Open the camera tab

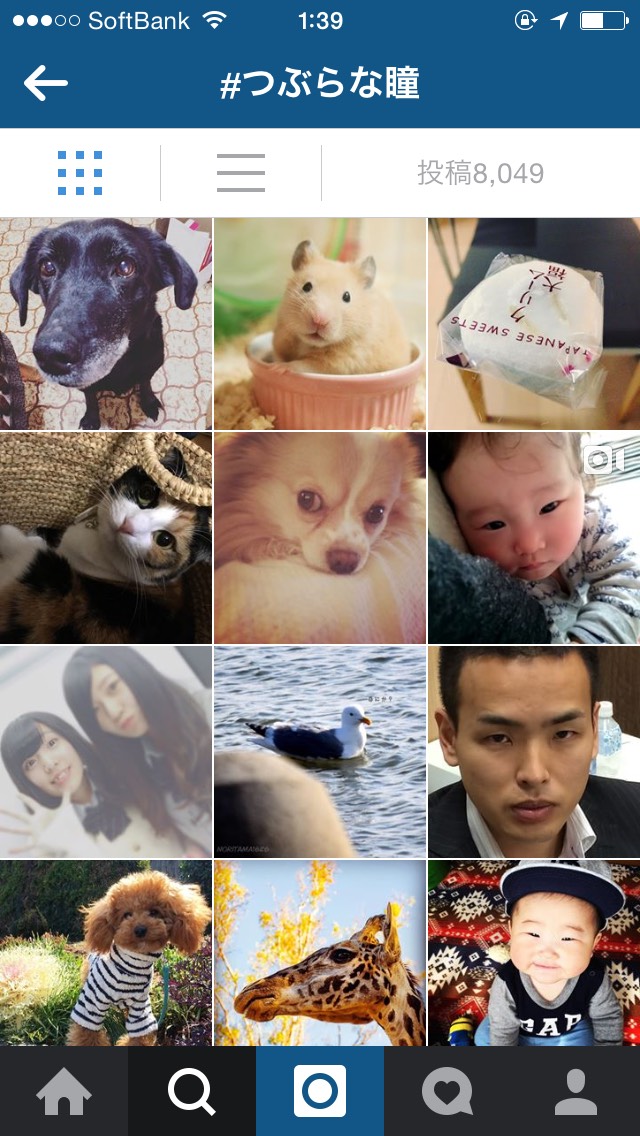coord(320,1091)
